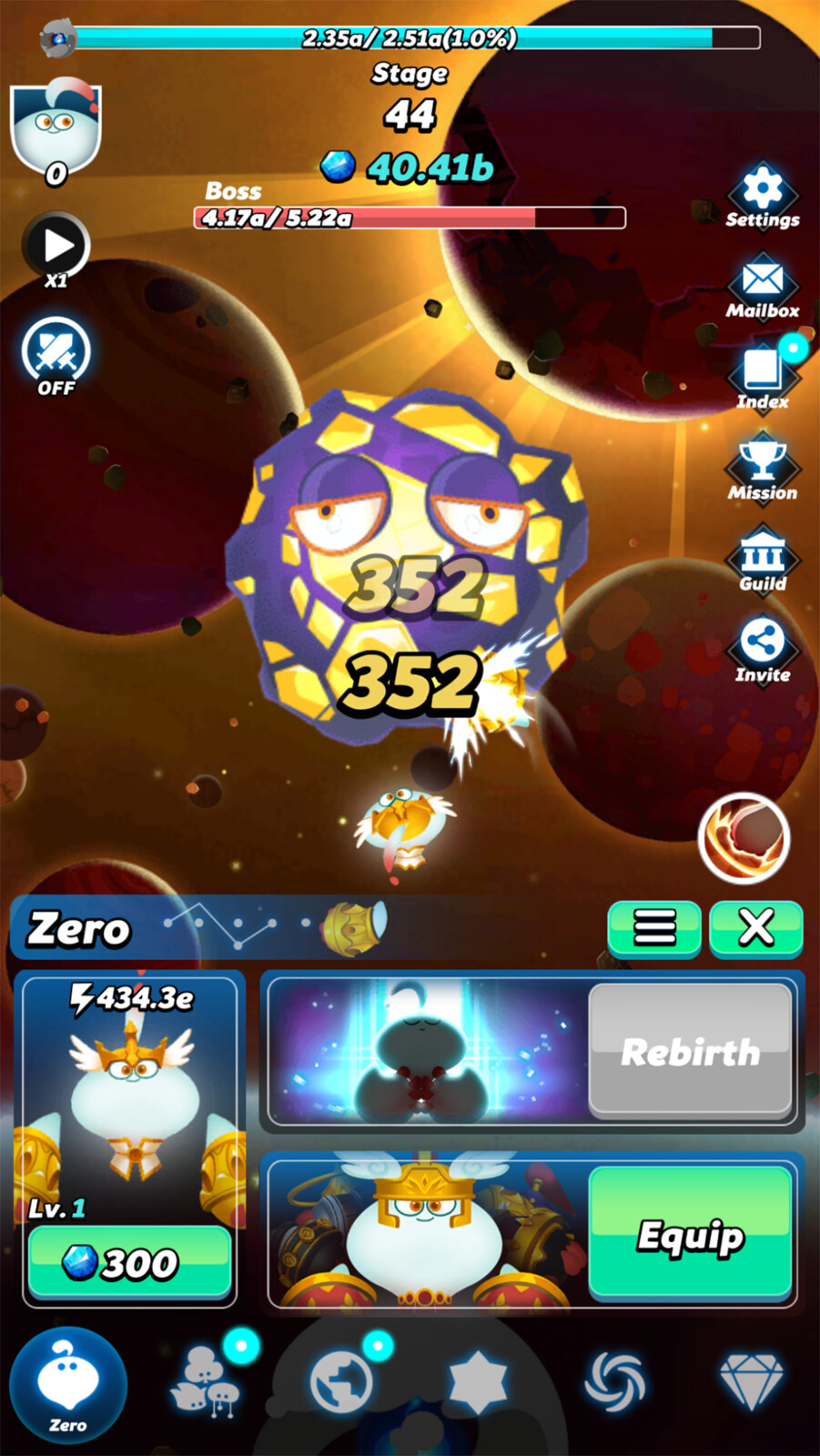The image size is (820, 1456).
Task: Switch to the companions group tab
Action: (x=206, y=1383)
